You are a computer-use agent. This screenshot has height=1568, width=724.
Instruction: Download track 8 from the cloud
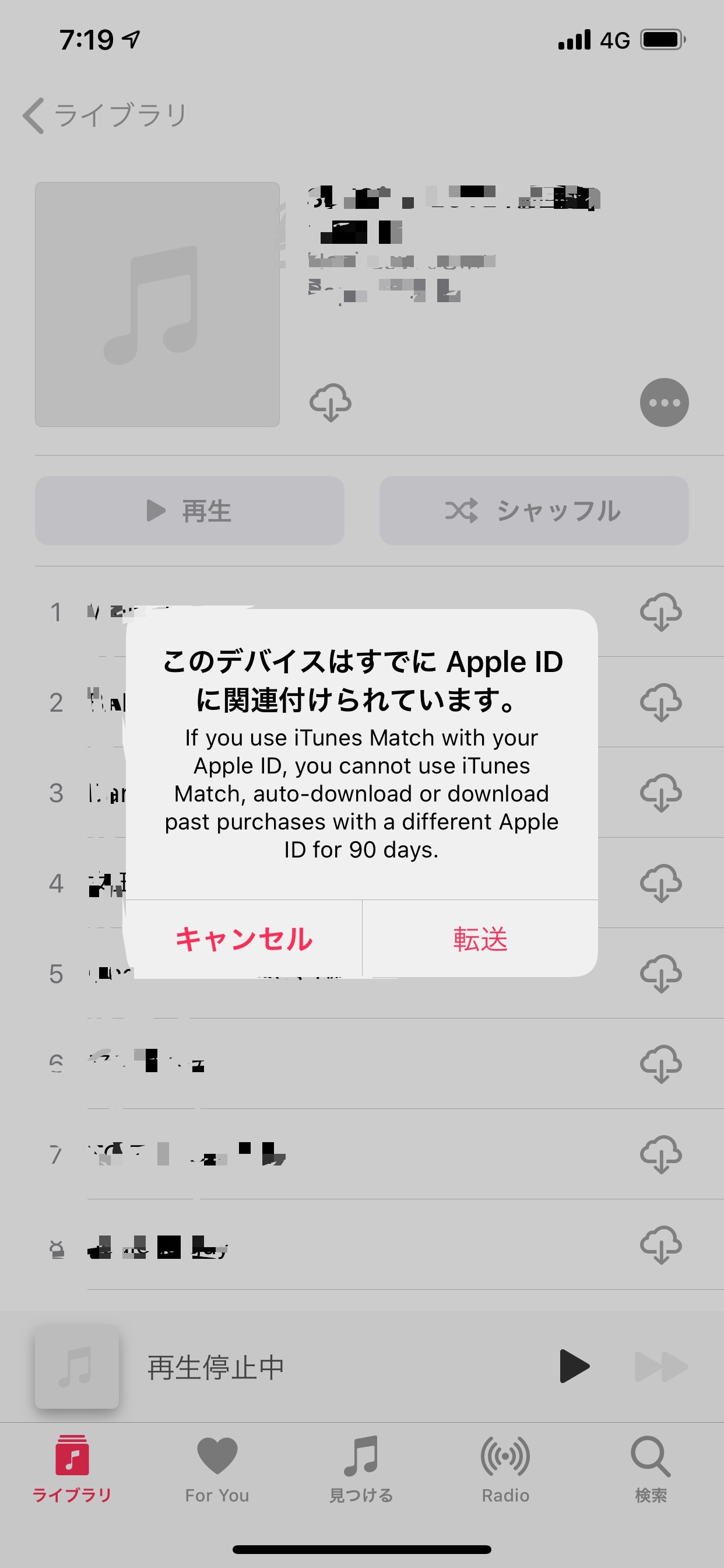(660, 1245)
